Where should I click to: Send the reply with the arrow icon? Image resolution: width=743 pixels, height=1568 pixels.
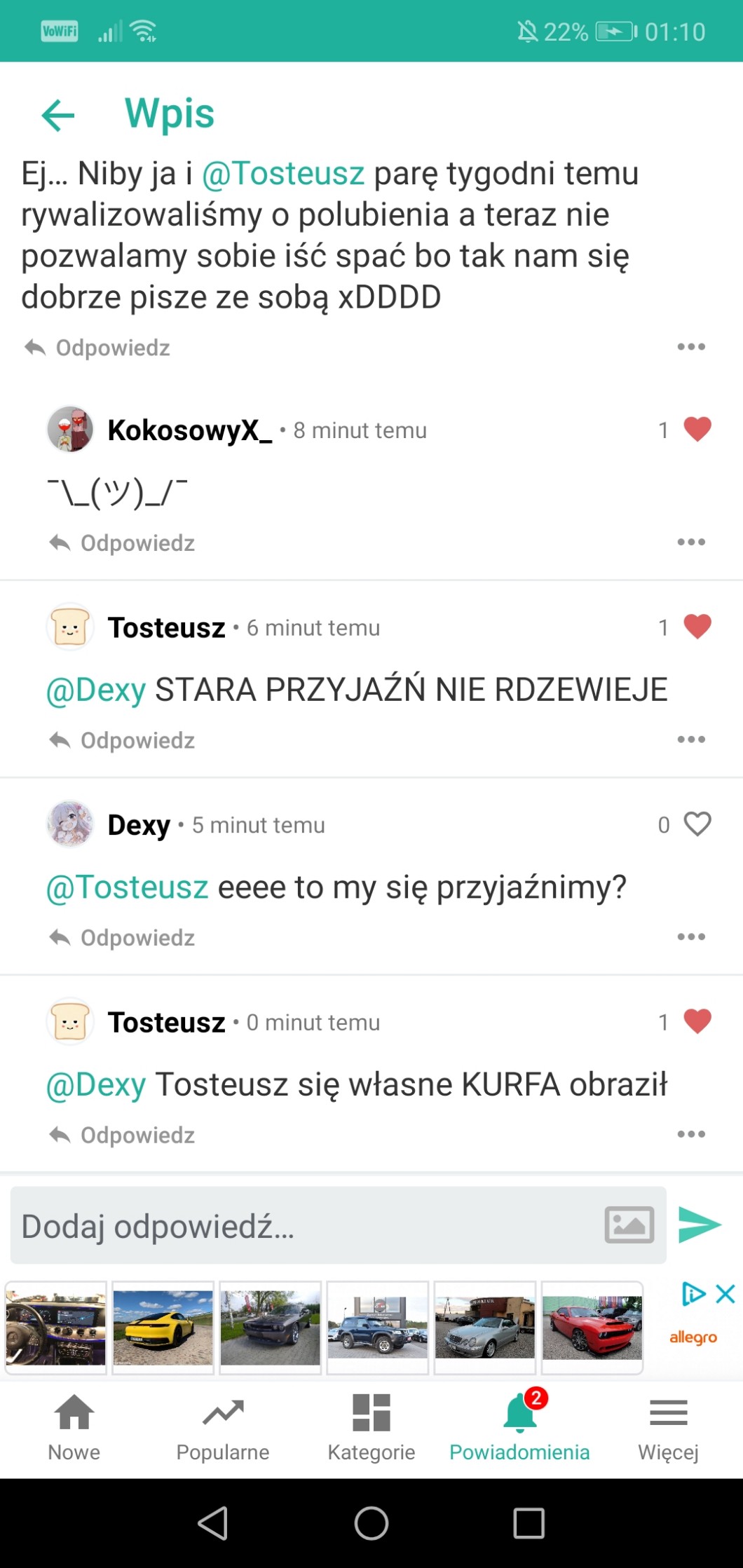click(700, 1225)
